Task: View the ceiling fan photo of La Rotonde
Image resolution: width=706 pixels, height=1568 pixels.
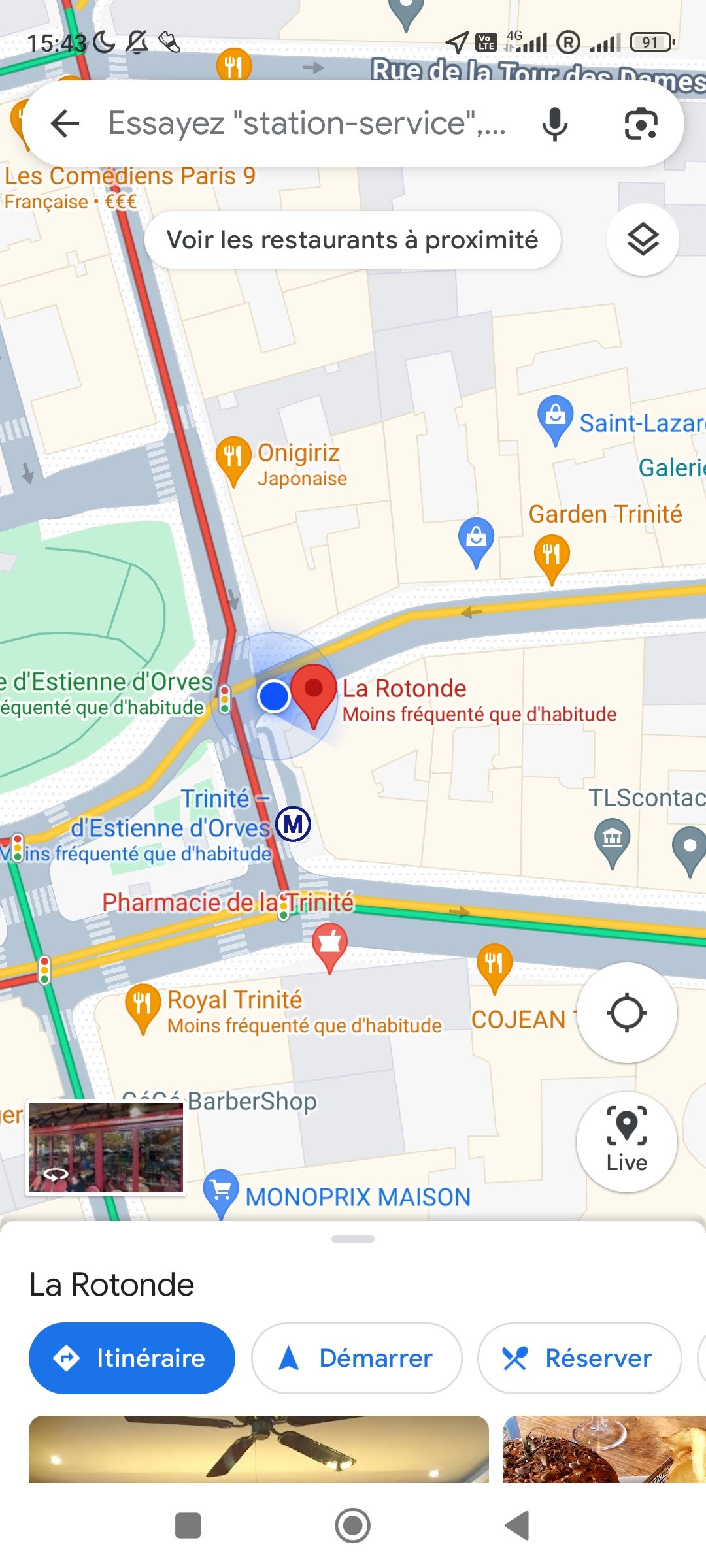Action: click(x=259, y=1449)
